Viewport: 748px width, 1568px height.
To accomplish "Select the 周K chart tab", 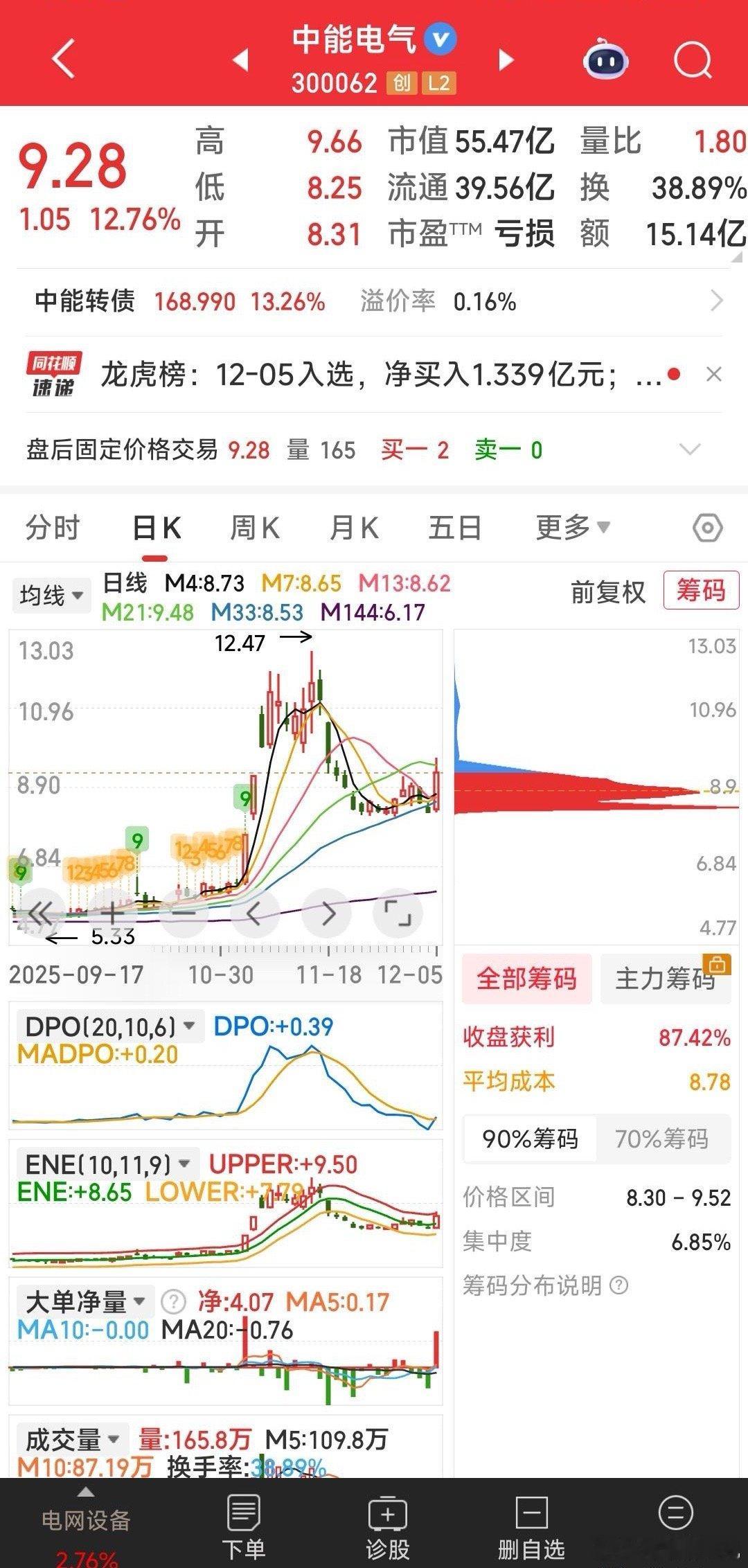I will (x=254, y=528).
